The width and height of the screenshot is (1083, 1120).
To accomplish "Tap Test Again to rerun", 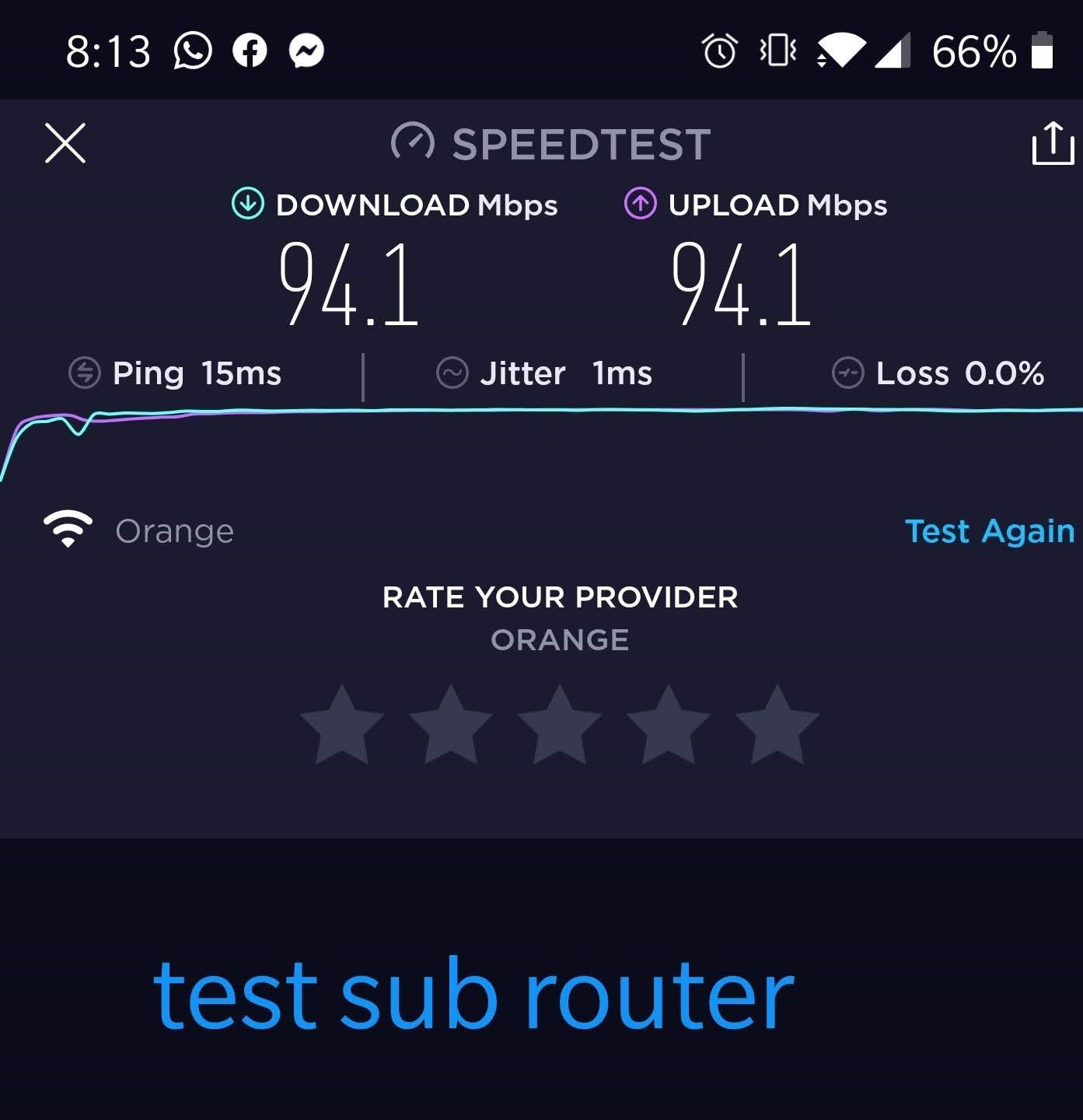I will [989, 532].
